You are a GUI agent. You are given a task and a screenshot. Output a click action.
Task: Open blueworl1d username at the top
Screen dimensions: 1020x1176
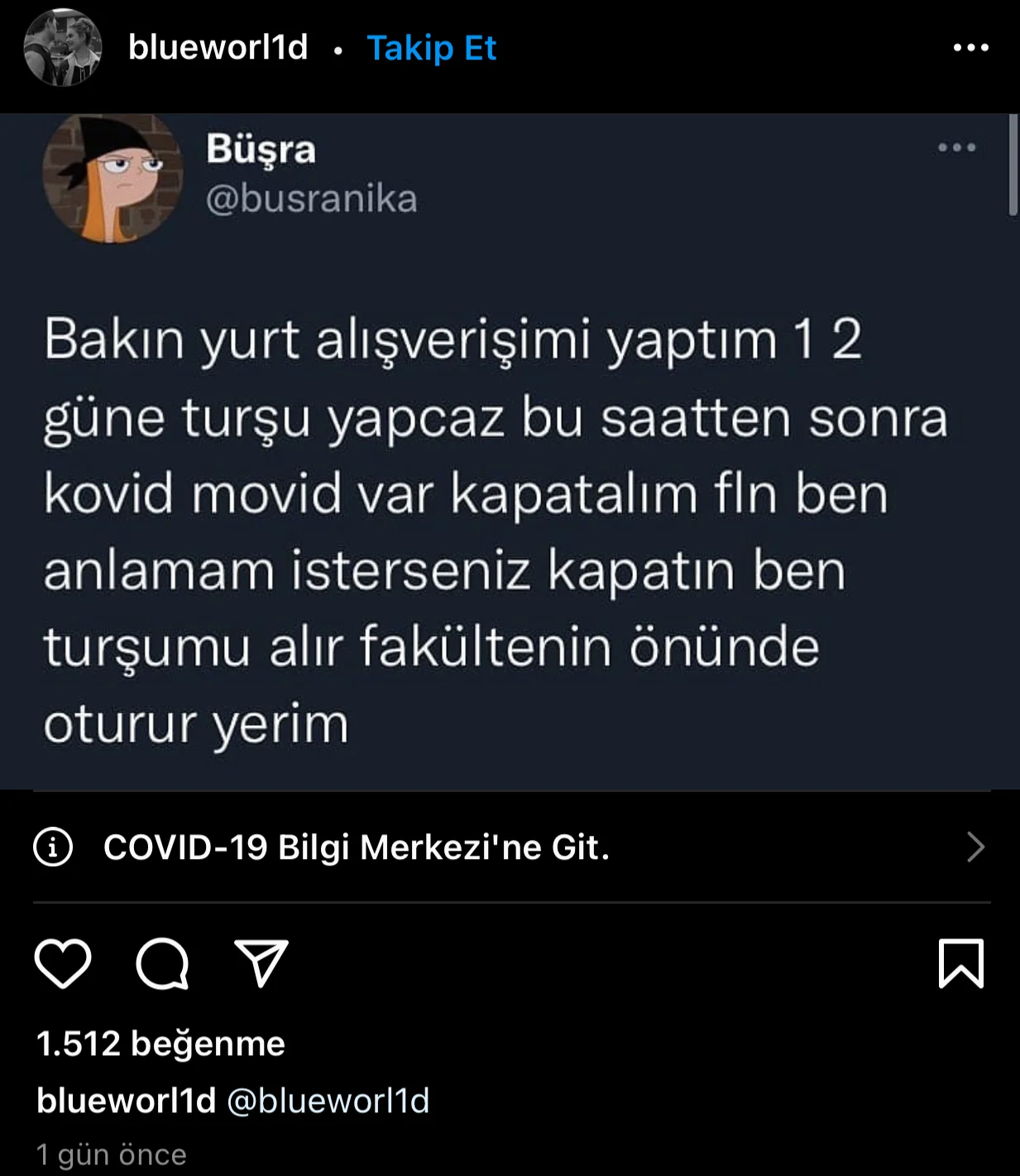[217, 48]
